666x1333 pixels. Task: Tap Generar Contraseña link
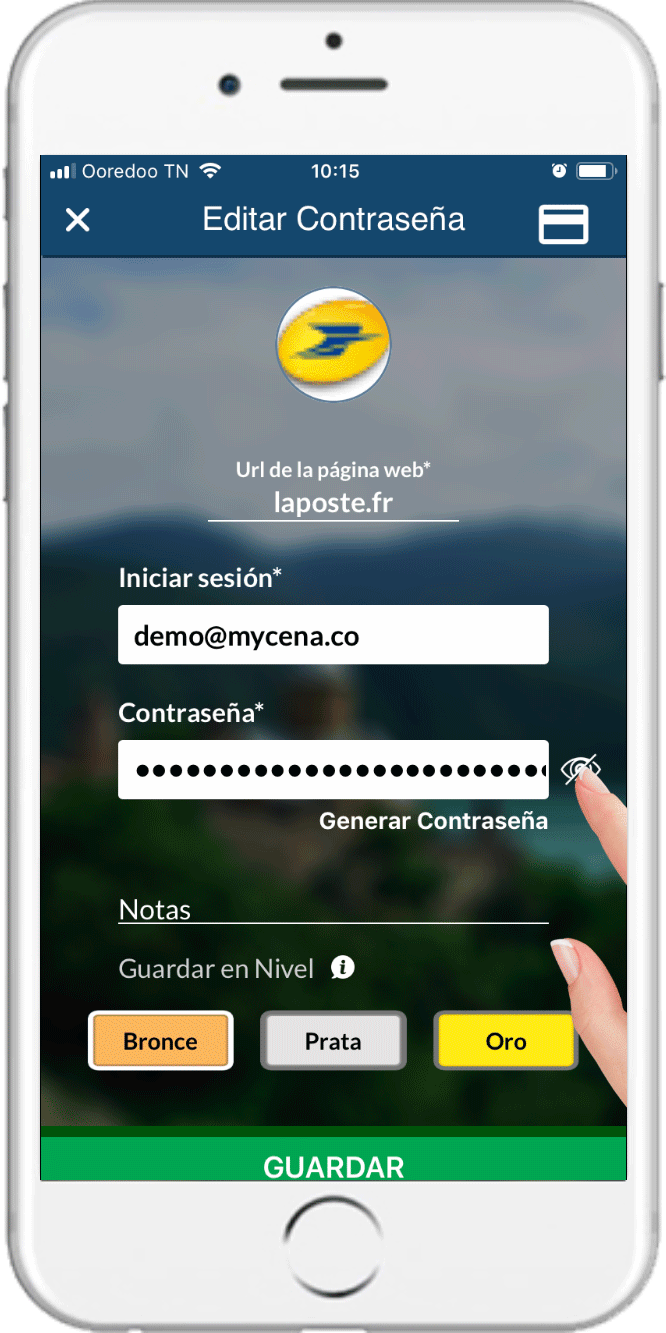pos(433,821)
